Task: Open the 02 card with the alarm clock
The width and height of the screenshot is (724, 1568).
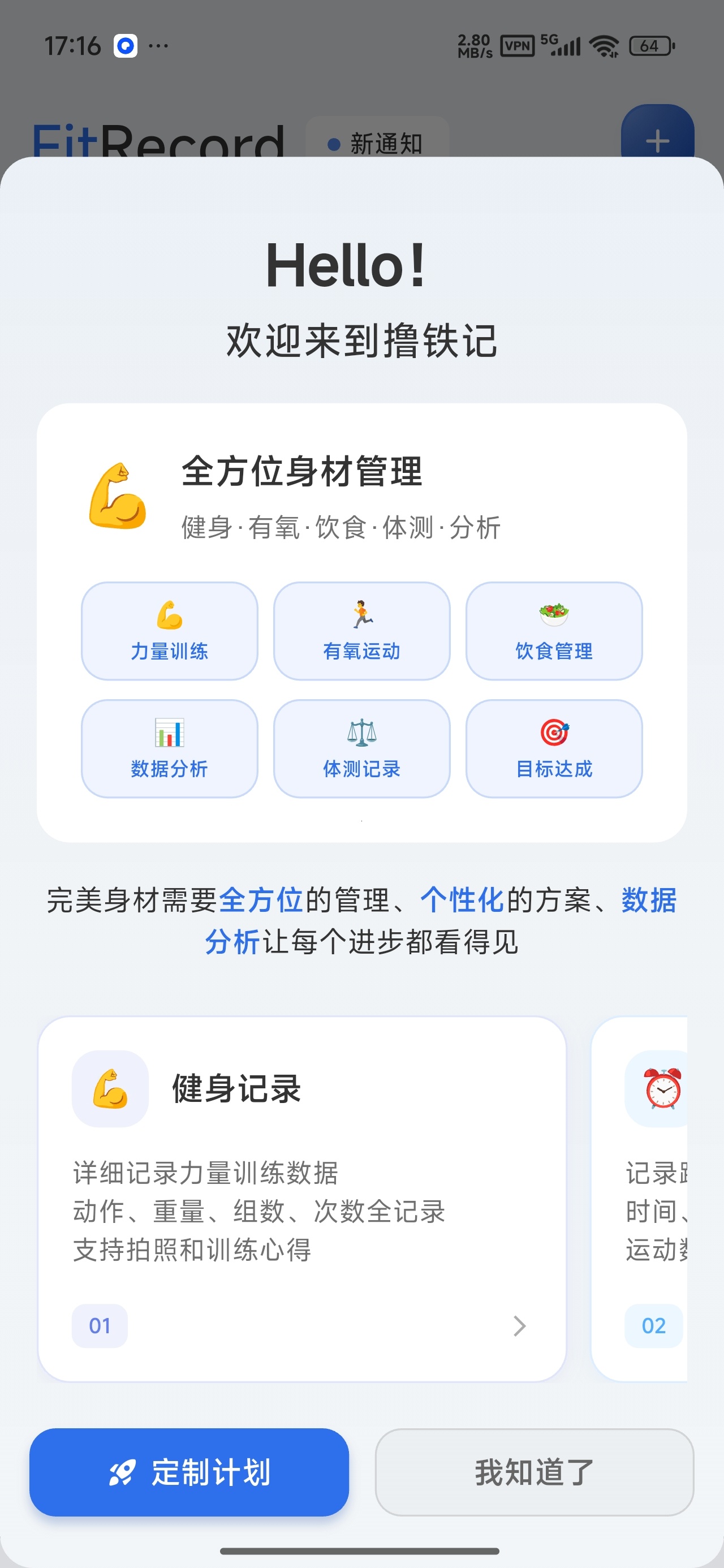Action: 639,1199
